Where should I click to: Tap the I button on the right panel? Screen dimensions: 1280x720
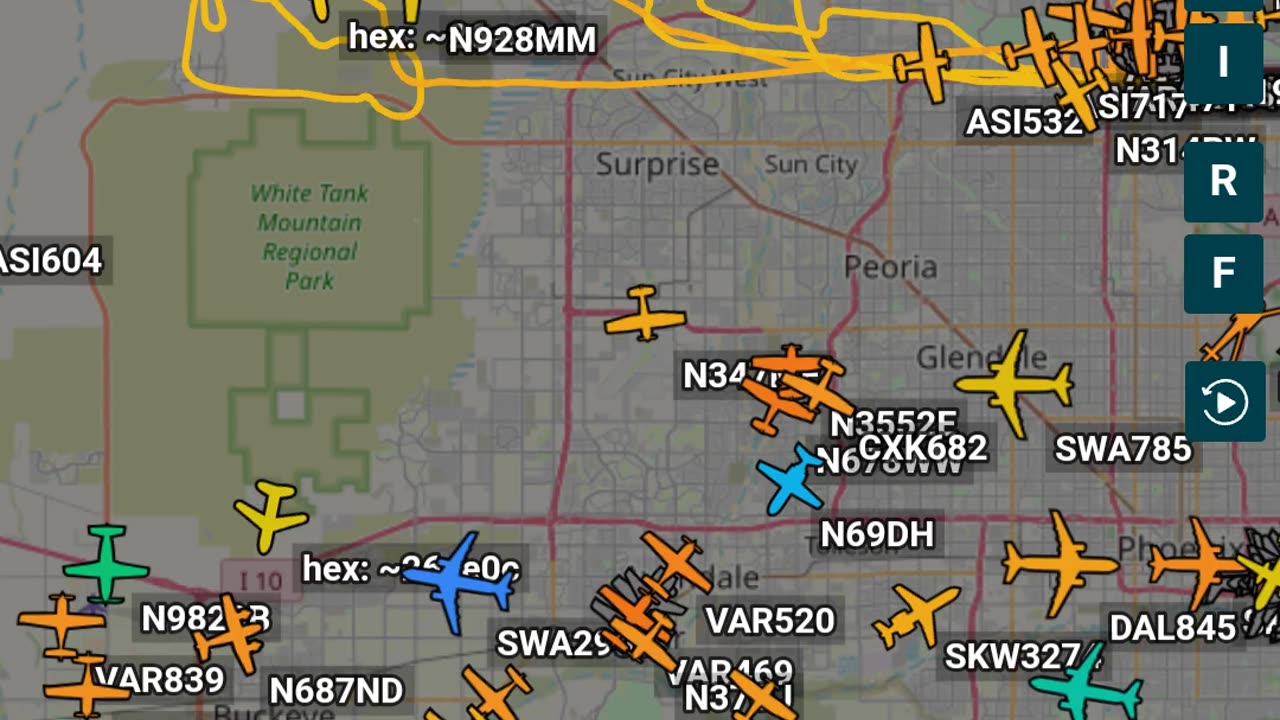point(1222,63)
